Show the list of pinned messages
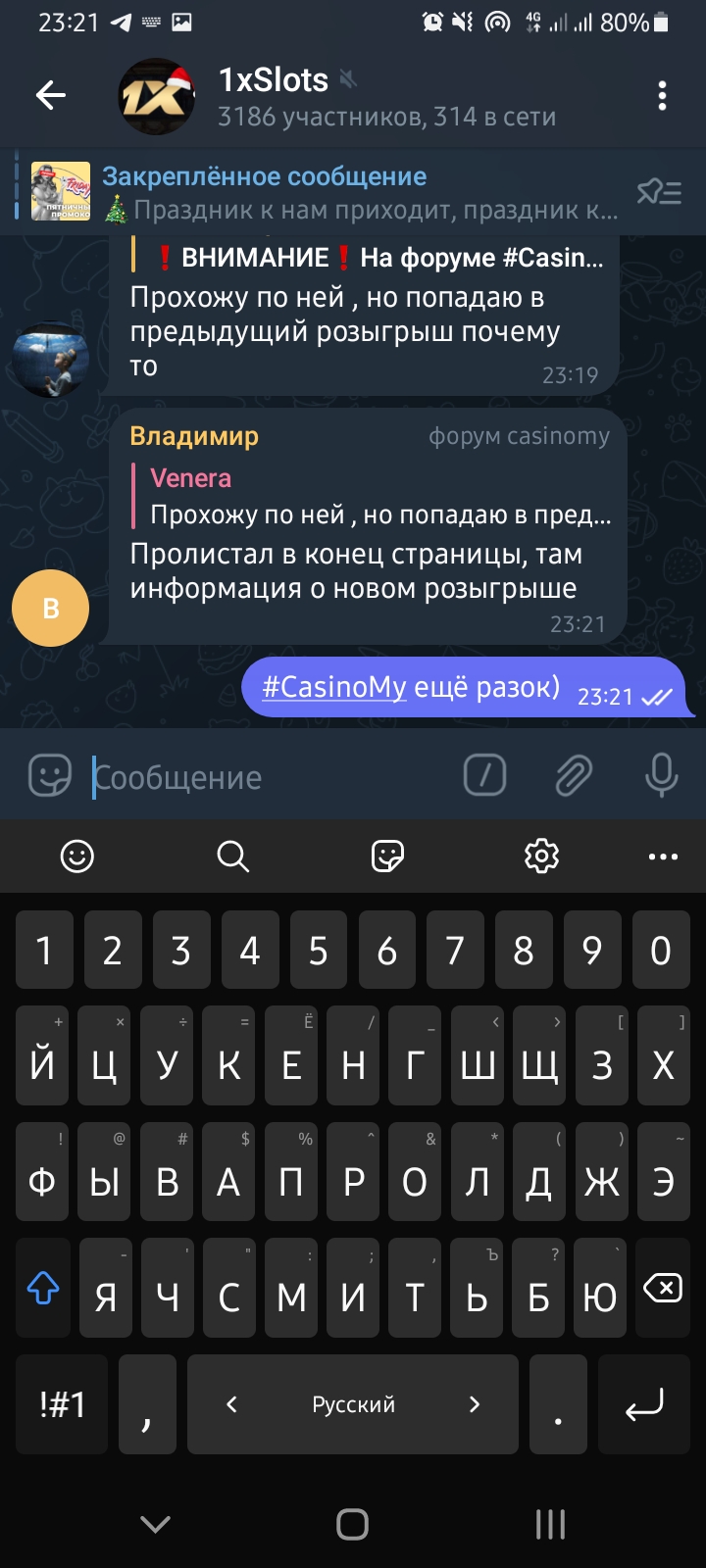The width and height of the screenshot is (706, 1568). point(658,192)
